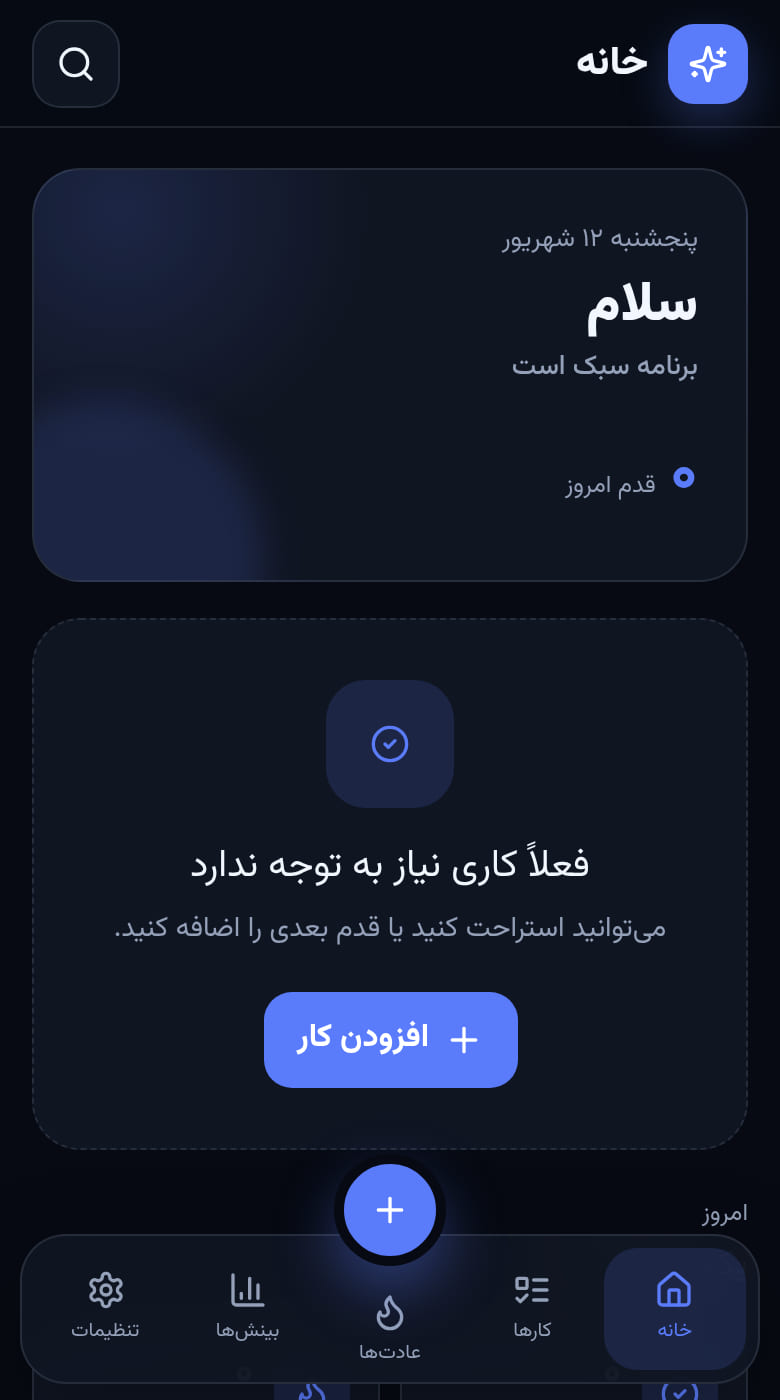Tap the sparkle icon beside خانه
The image size is (780, 1400).
708,64
